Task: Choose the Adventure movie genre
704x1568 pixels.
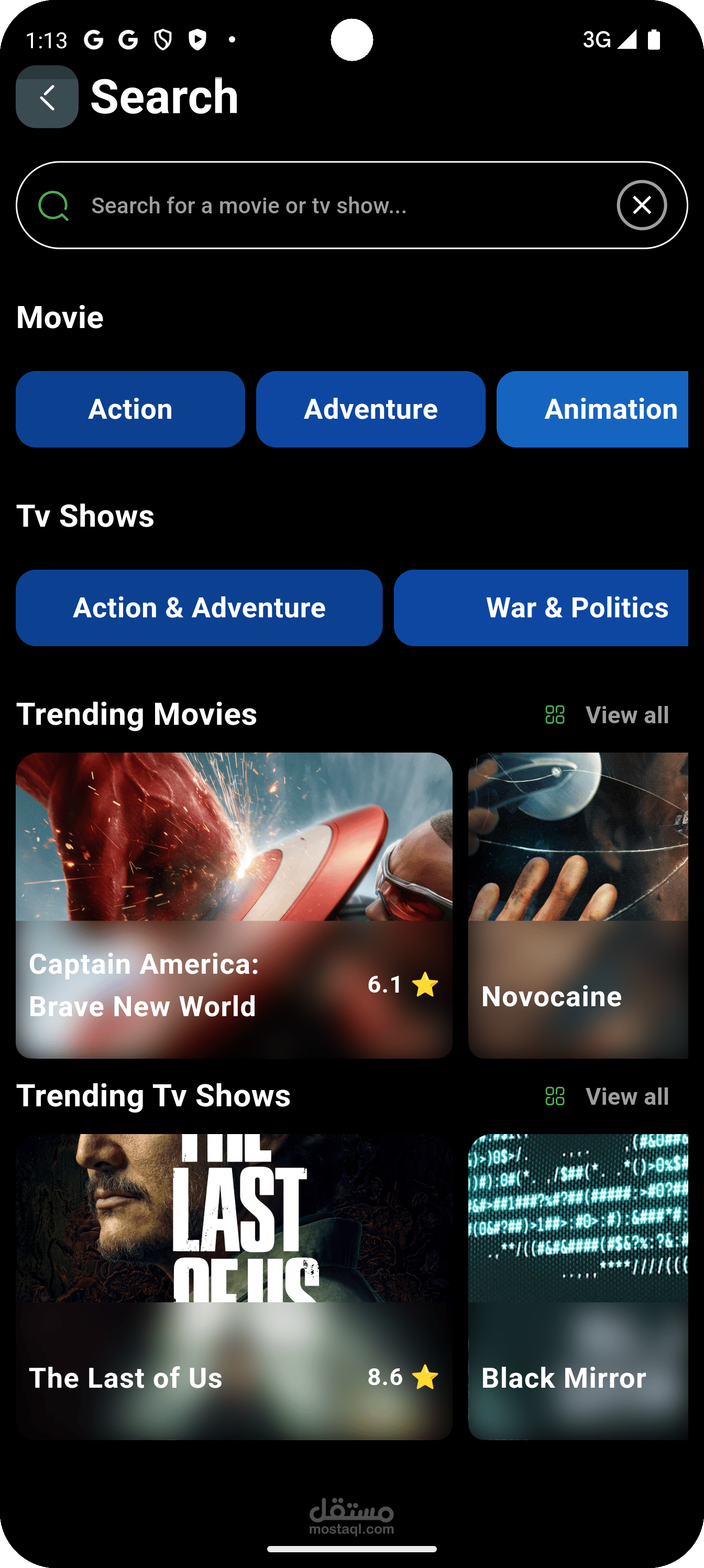Action: (x=370, y=409)
